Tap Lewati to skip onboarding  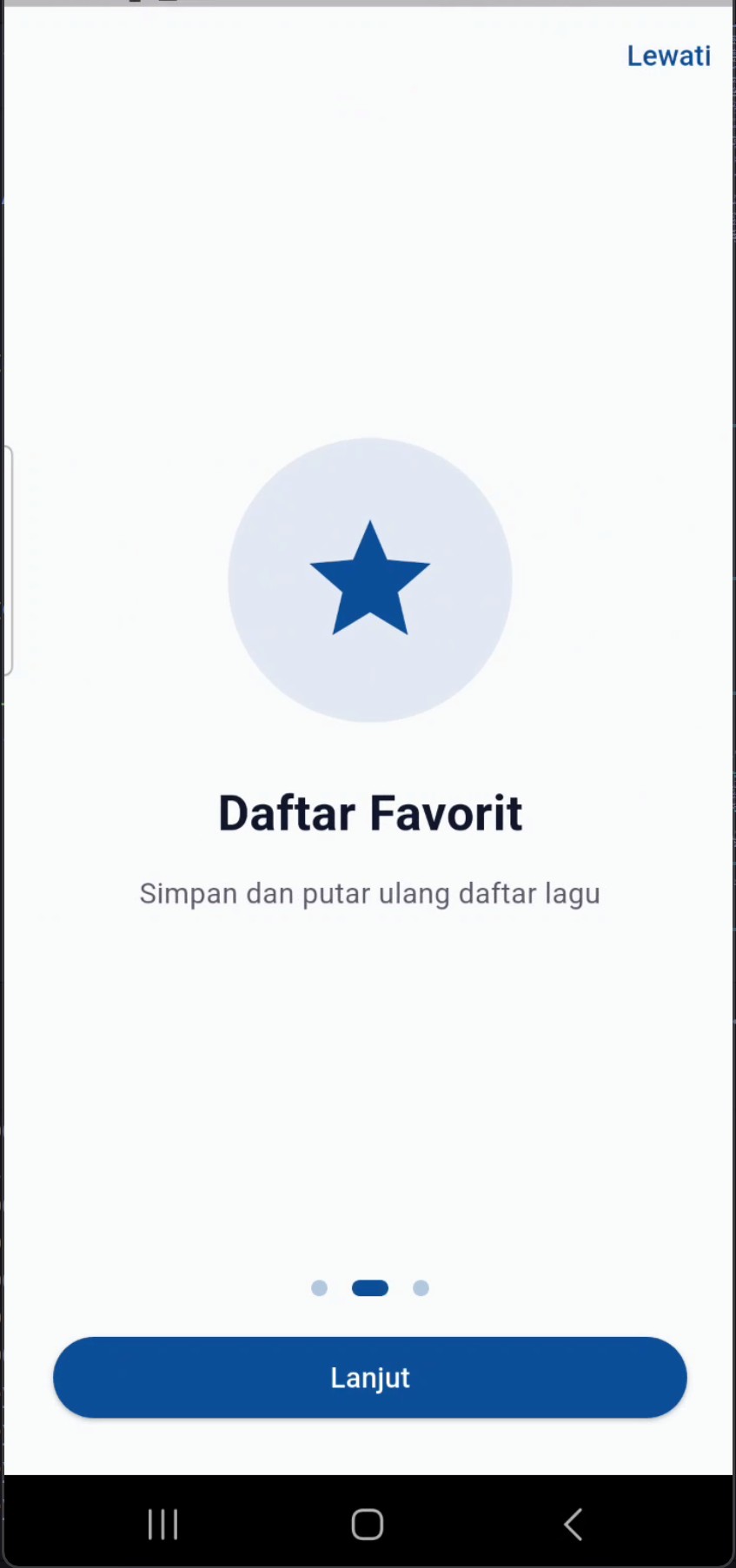point(668,56)
